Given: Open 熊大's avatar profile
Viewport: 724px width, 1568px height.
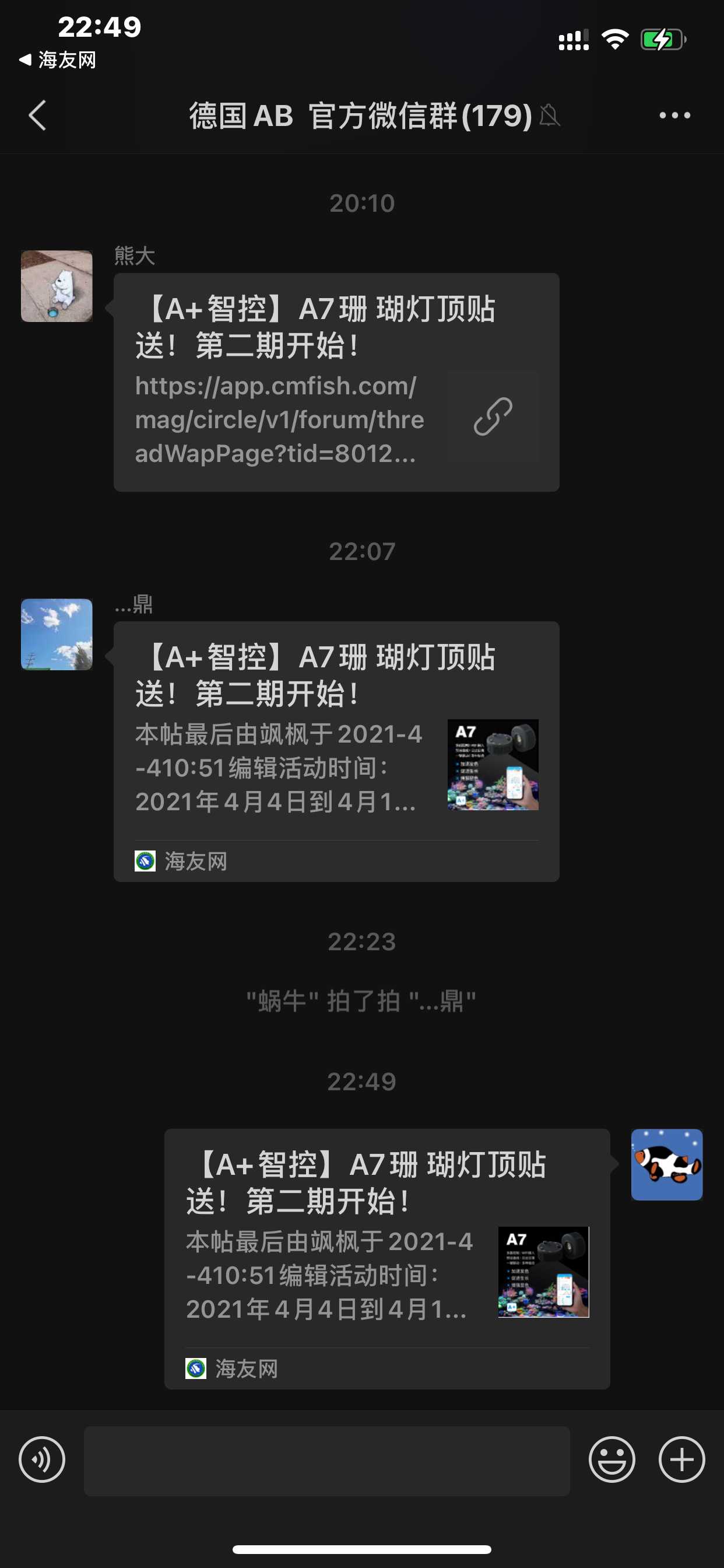Looking at the screenshot, I should tap(57, 286).
